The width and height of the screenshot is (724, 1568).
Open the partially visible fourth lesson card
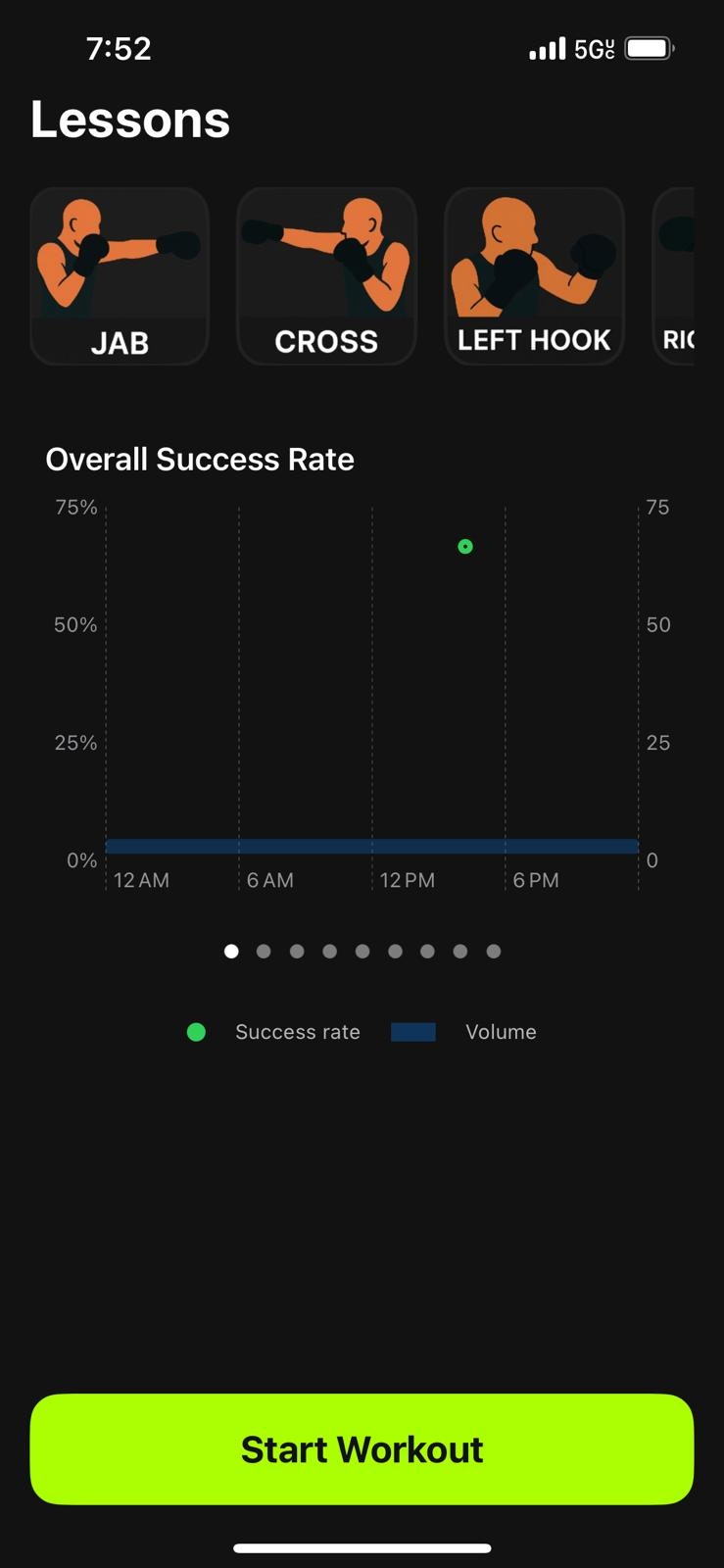675,276
